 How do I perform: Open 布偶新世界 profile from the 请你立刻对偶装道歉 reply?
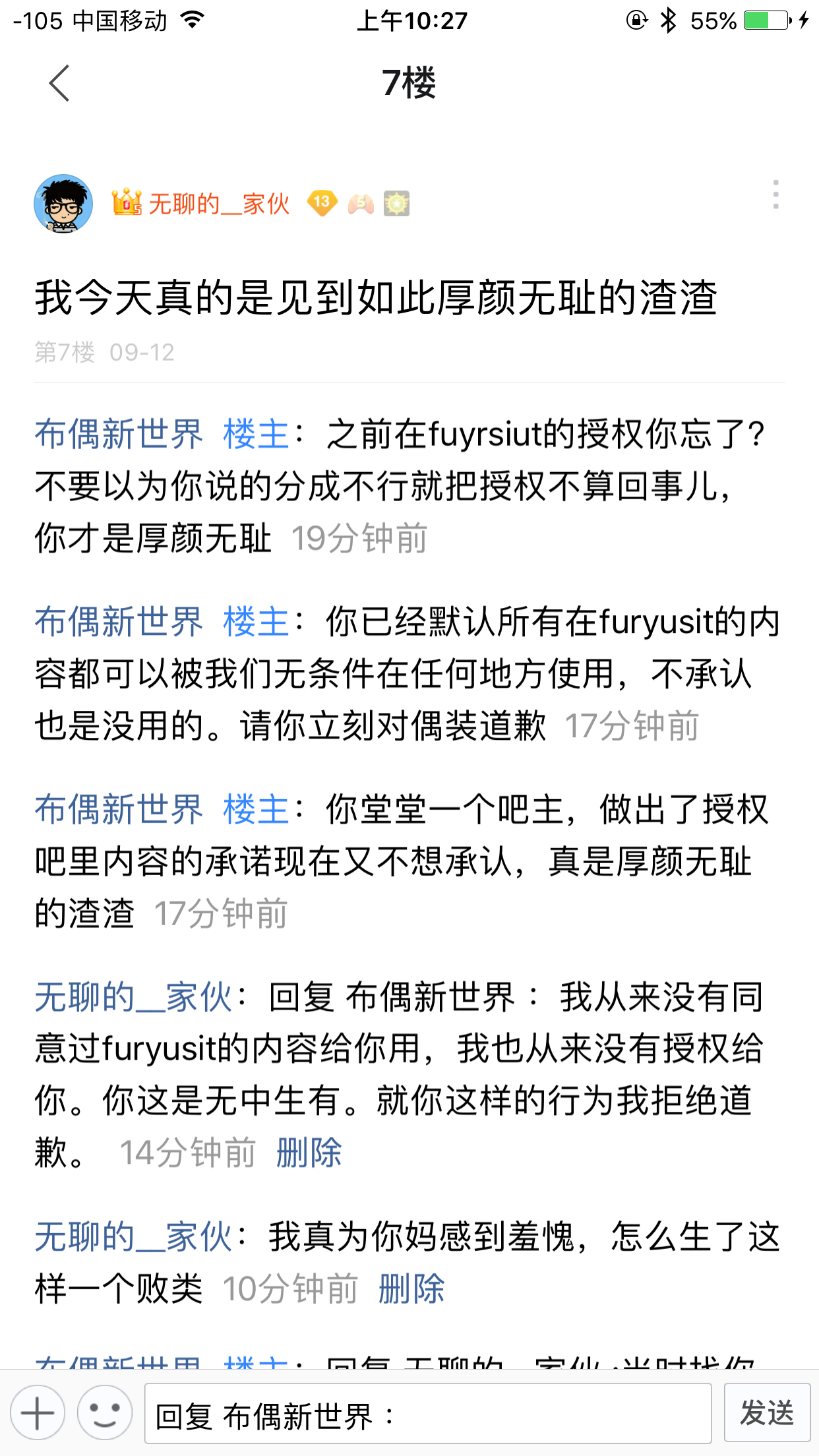119,622
